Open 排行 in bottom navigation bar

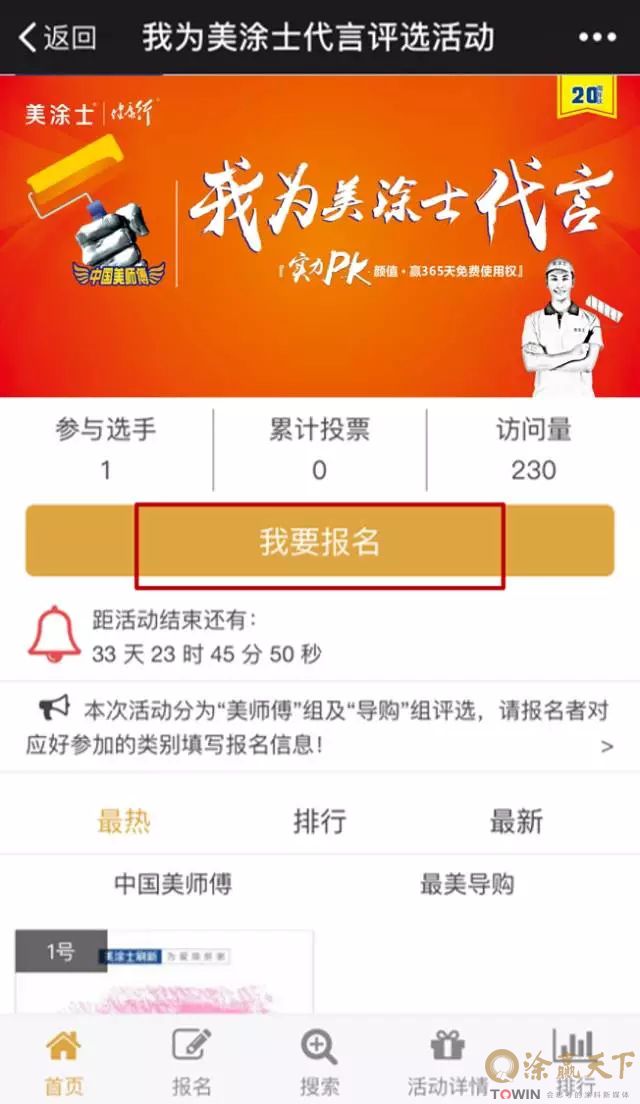[x=575, y=1062]
